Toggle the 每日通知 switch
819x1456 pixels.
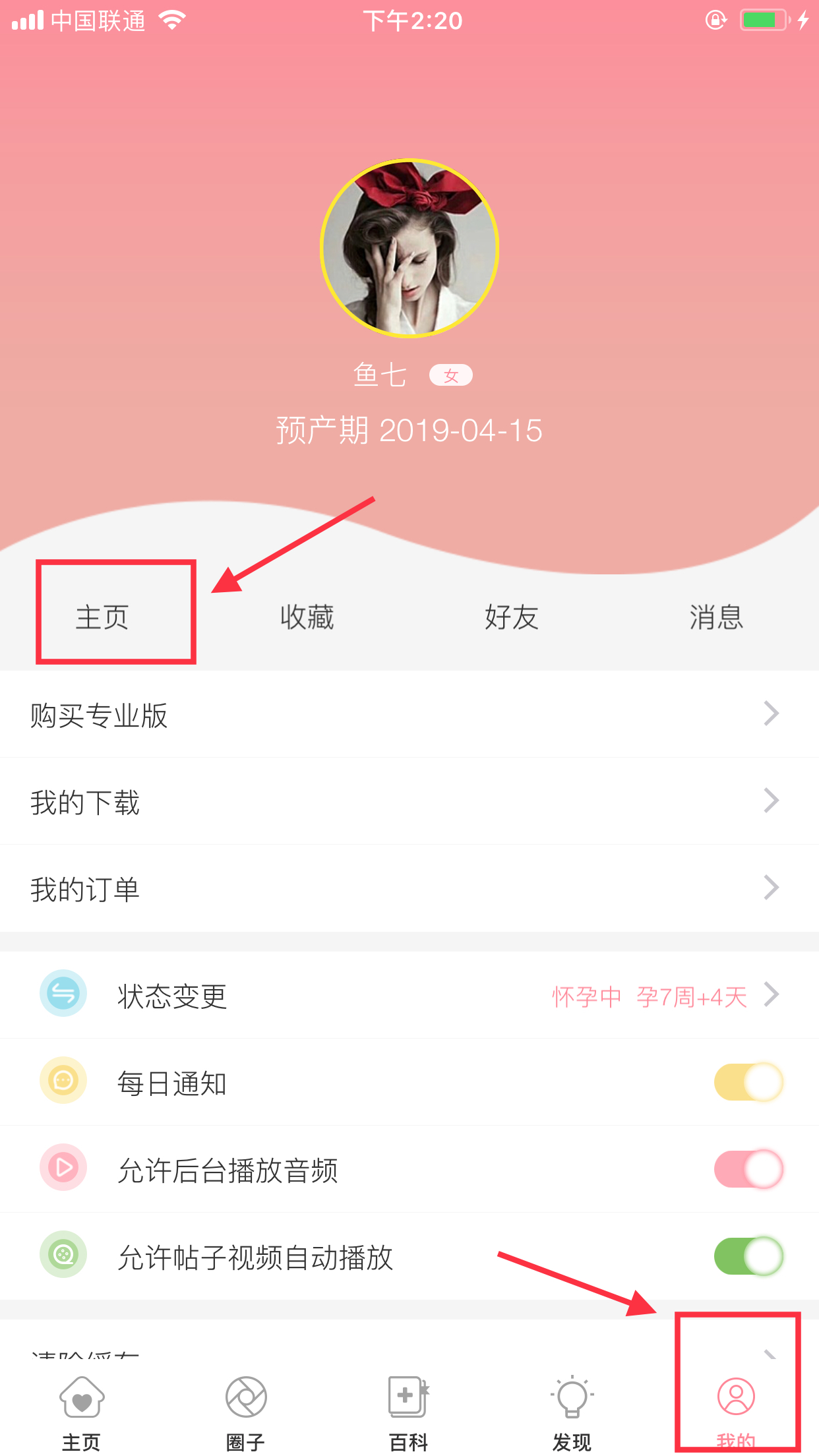click(x=748, y=1082)
